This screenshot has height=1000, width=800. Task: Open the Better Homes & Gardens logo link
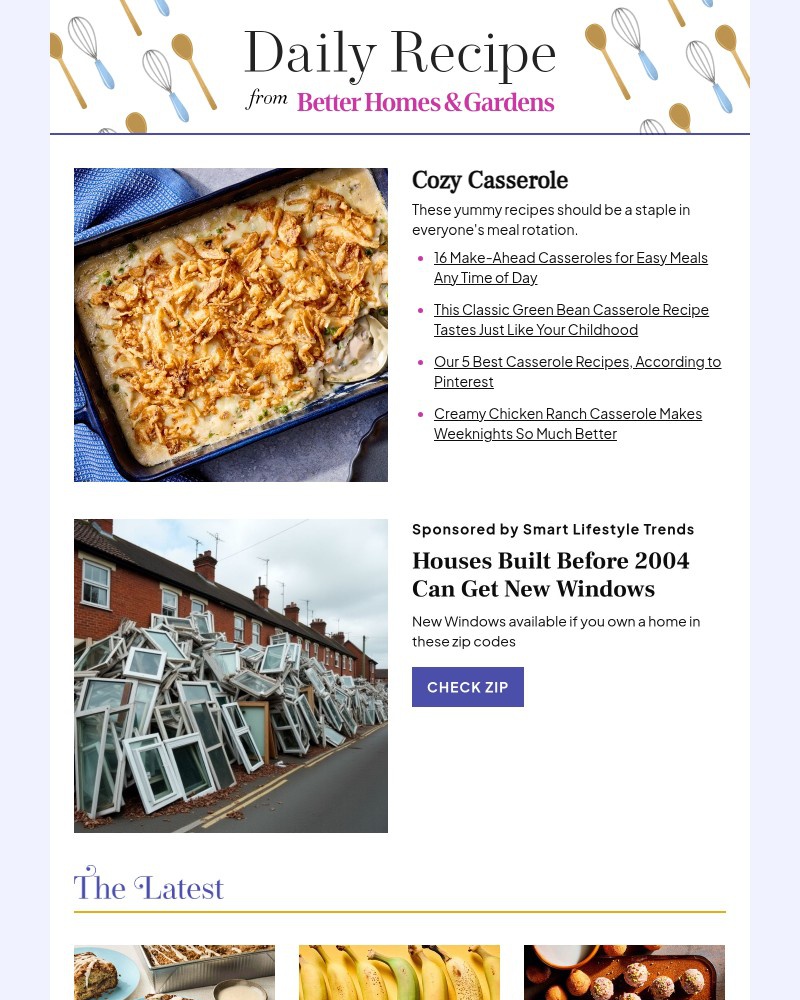(425, 102)
